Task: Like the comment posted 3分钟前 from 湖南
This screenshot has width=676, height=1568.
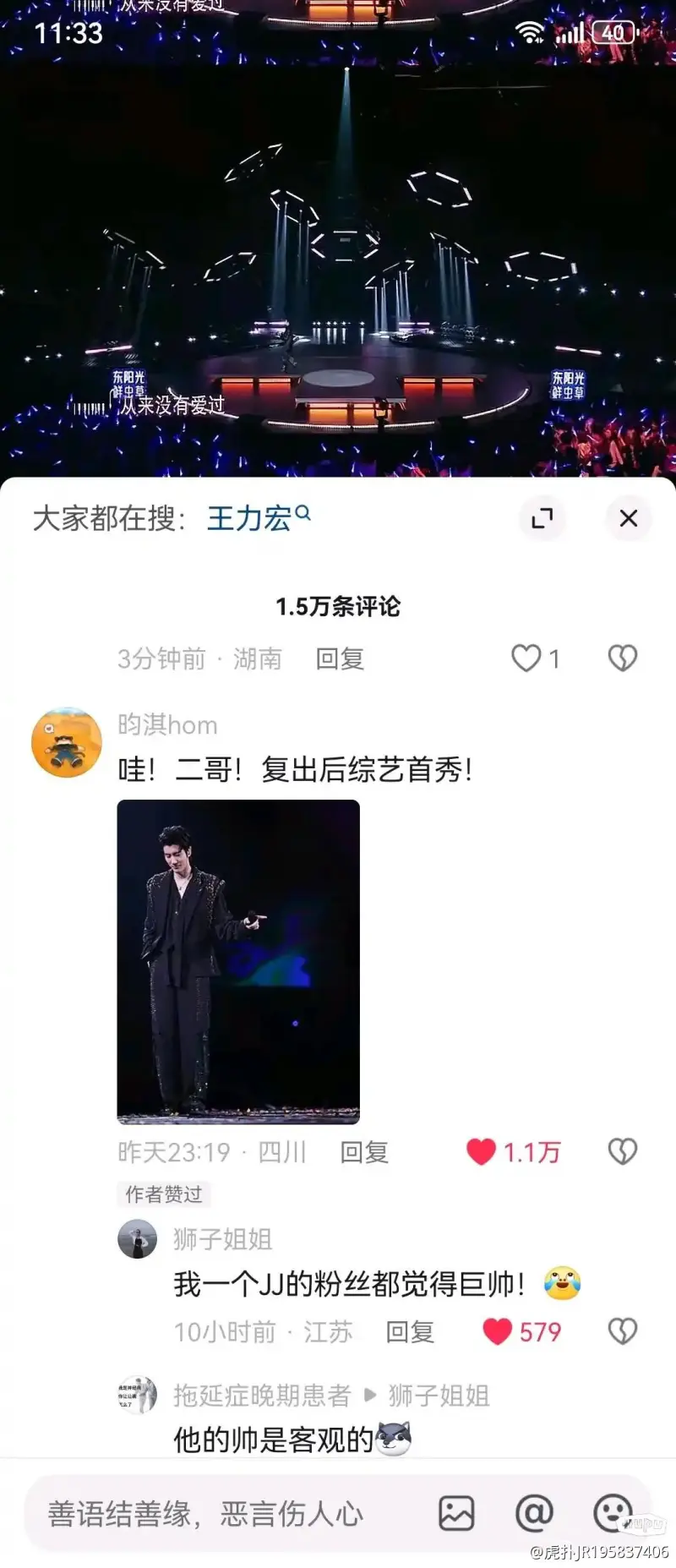Action: [x=526, y=658]
